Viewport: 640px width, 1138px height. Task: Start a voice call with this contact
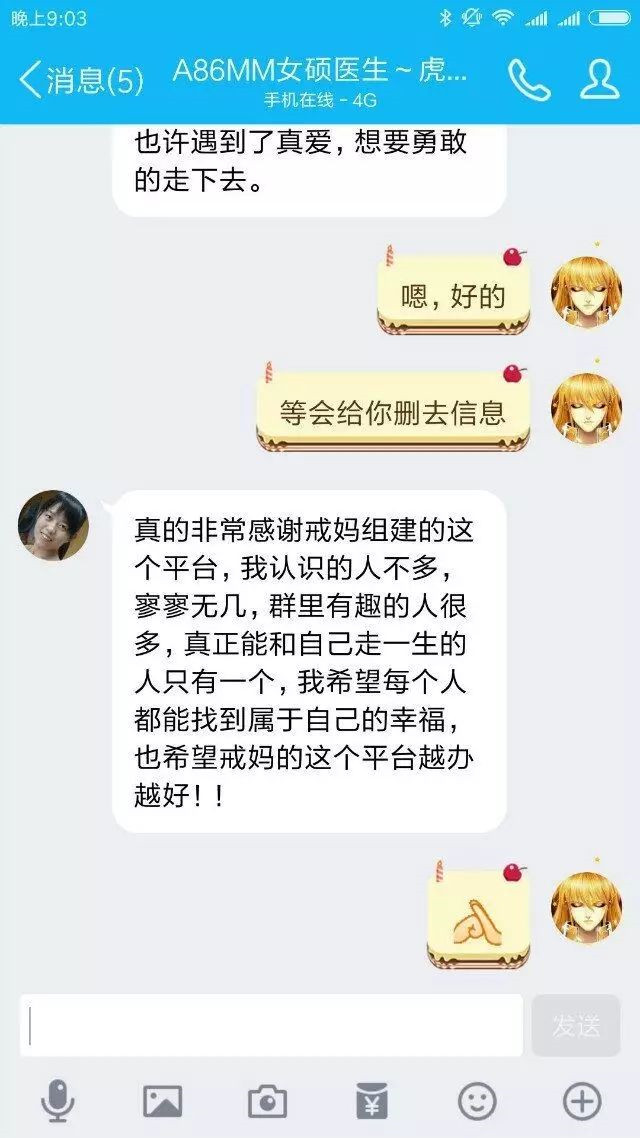[528, 80]
